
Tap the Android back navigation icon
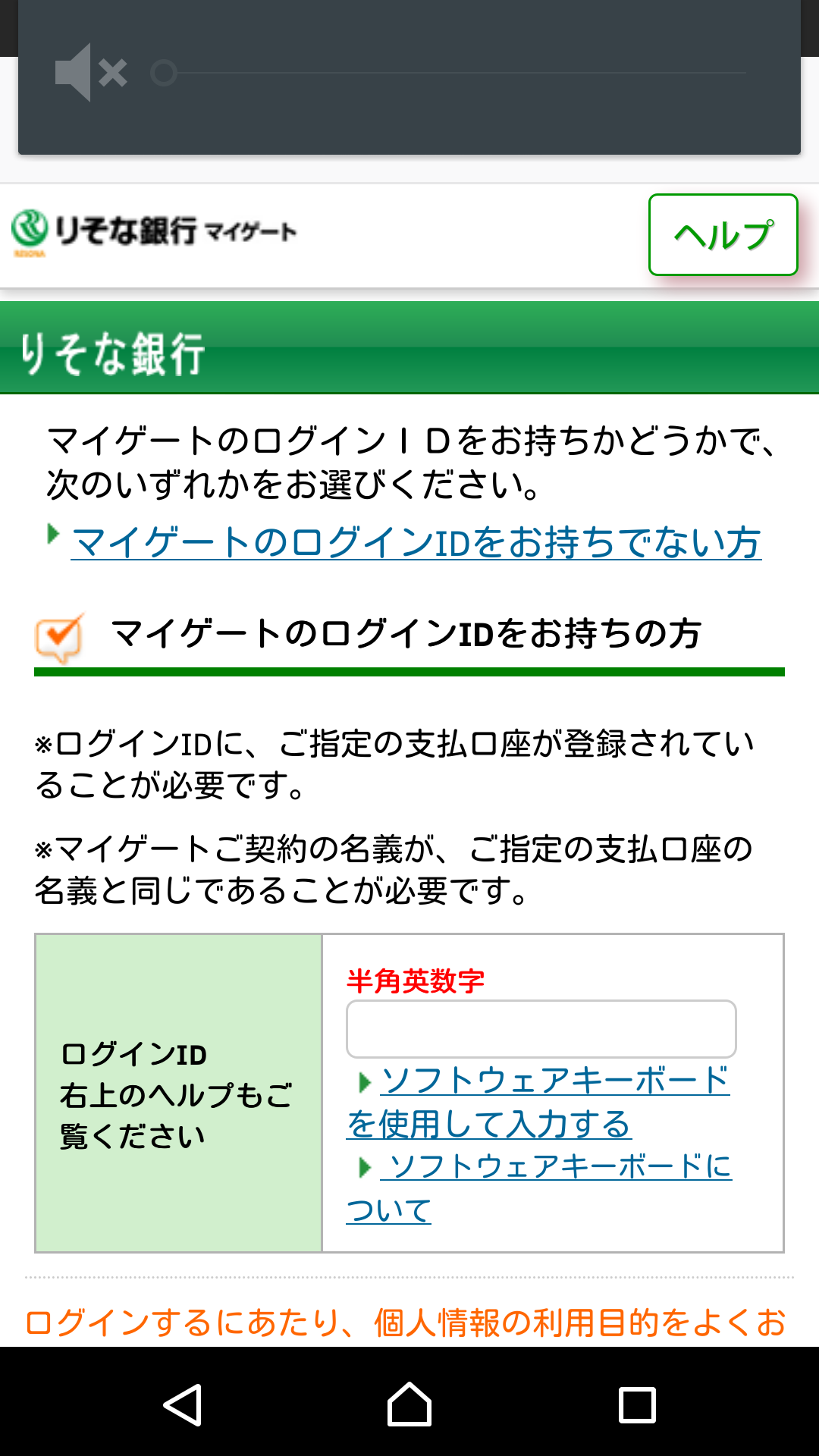pyautogui.click(x=184, y=1401)
